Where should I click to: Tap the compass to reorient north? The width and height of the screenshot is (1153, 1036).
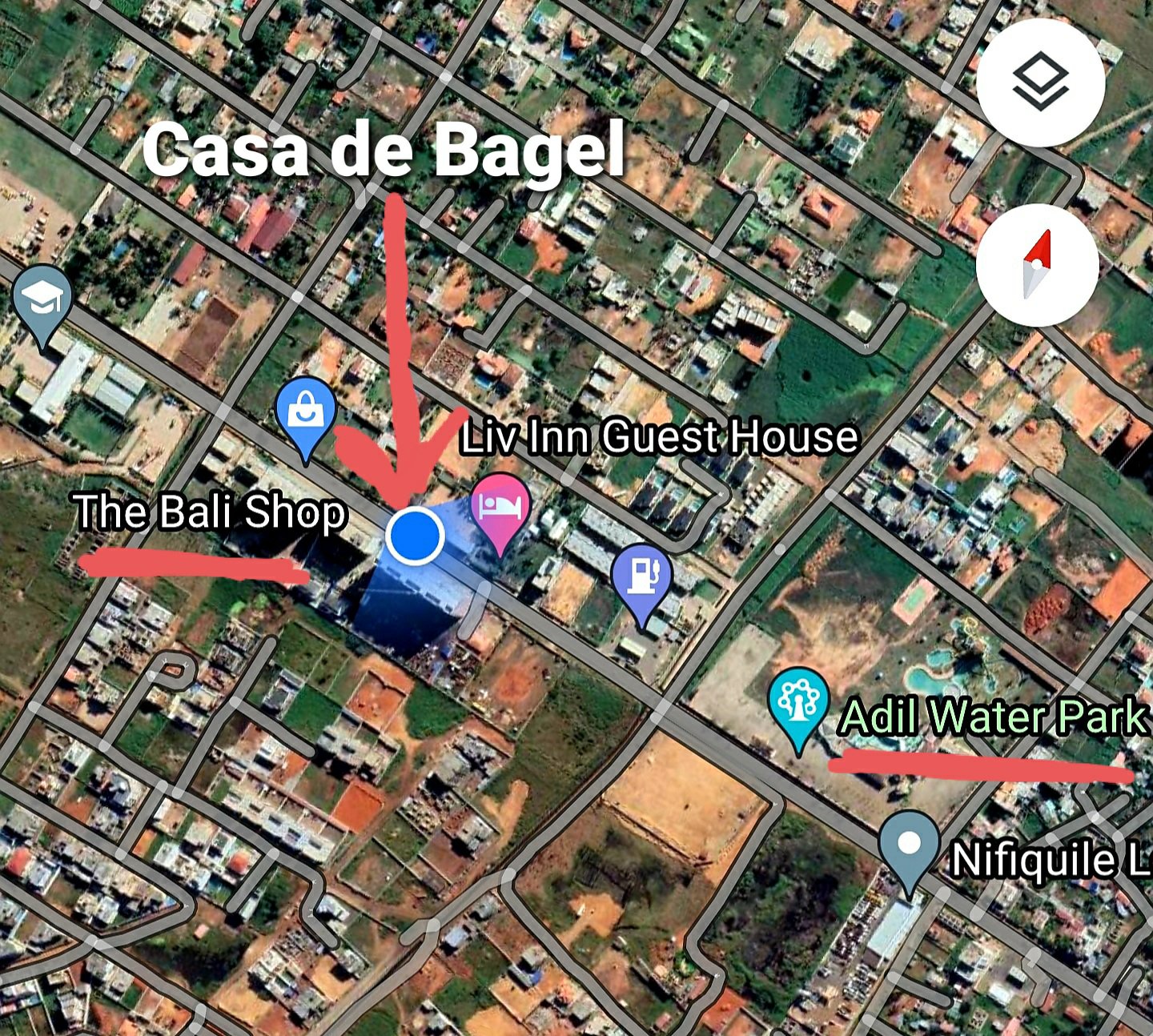click(x=1037, y=264)
